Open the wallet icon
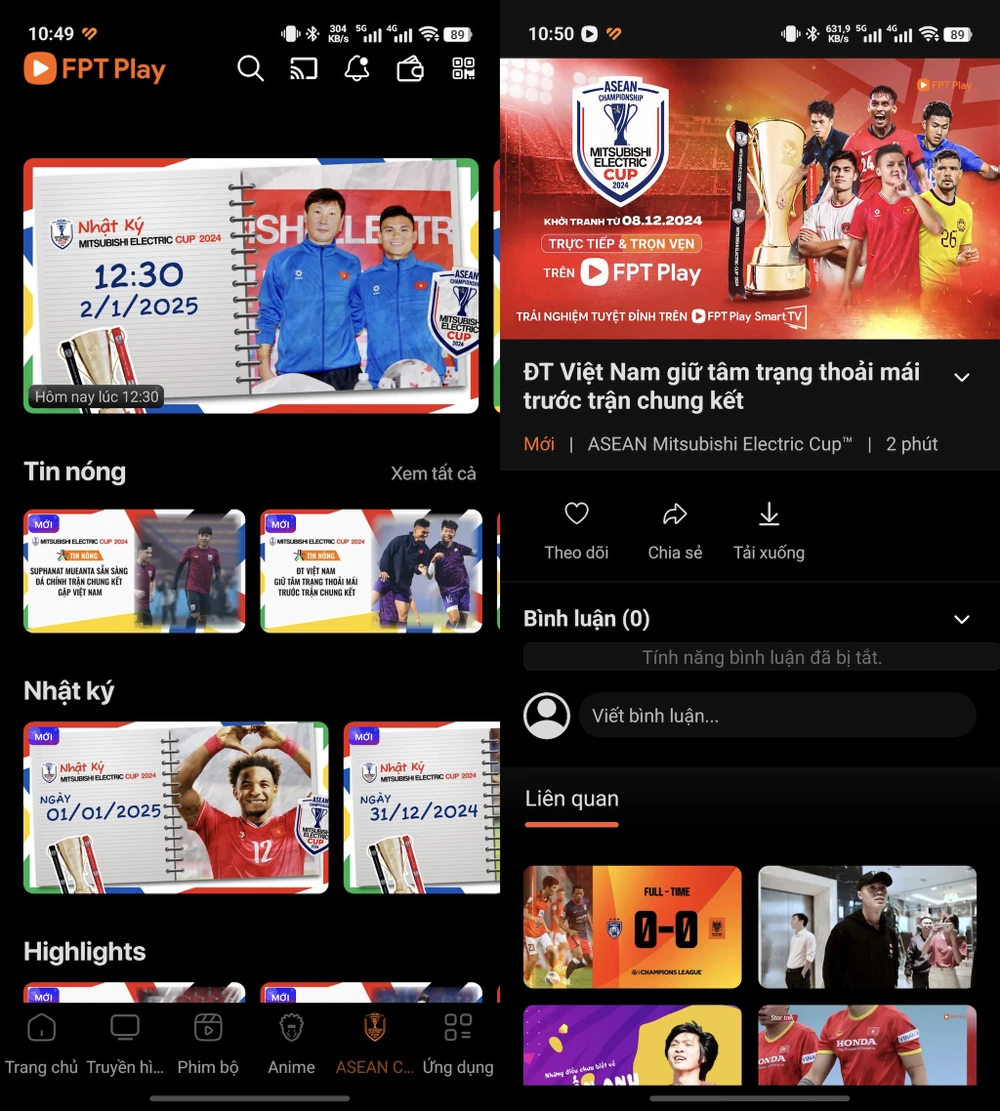1000x1111 pixels. click(409, 69)
